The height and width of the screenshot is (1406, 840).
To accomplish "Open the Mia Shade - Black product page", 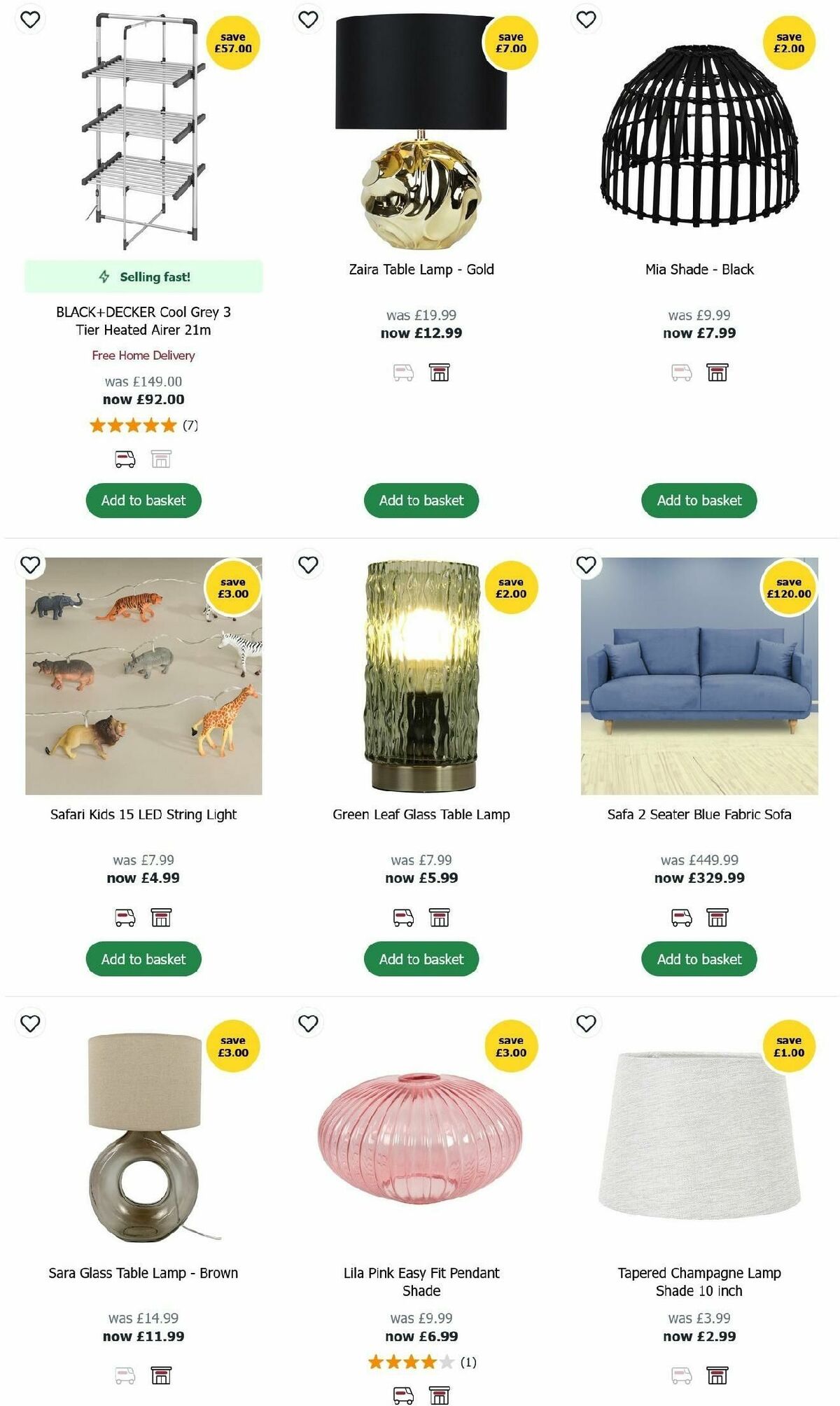I will tap(699, 268).
